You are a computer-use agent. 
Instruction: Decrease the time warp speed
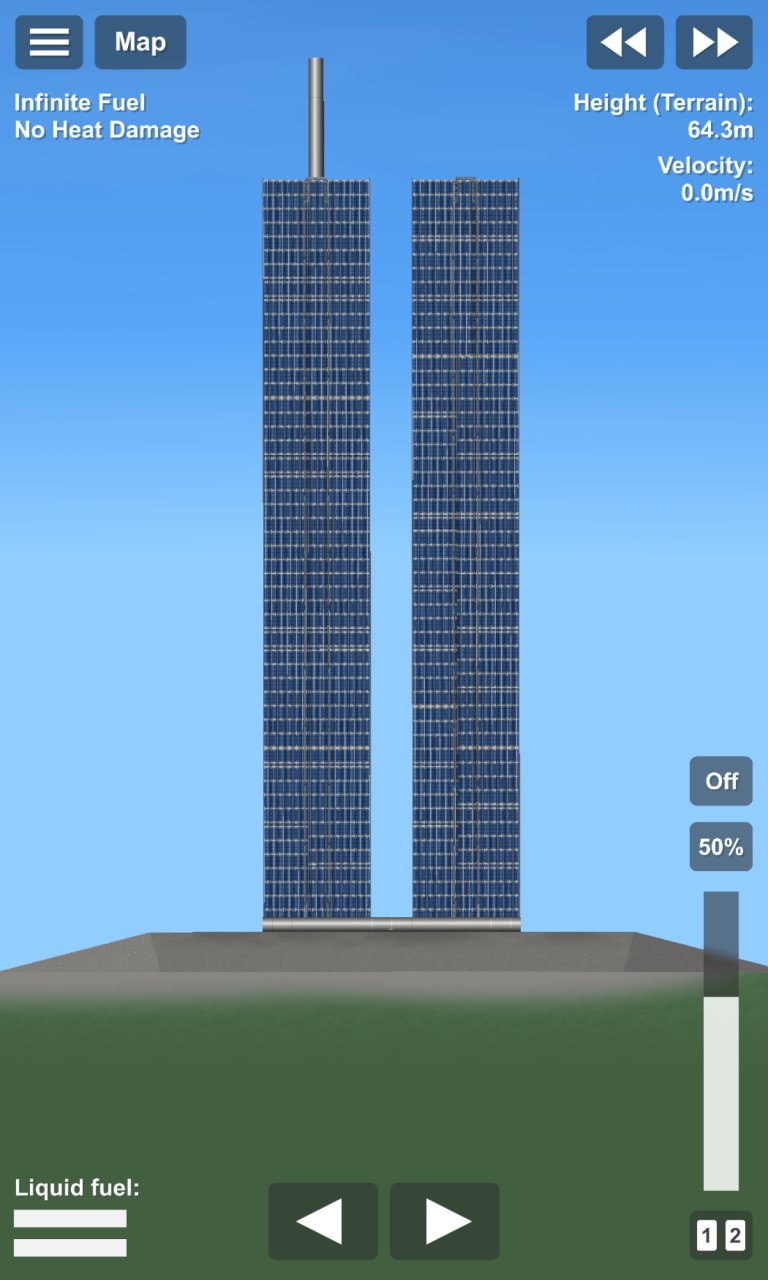(623, 42)
